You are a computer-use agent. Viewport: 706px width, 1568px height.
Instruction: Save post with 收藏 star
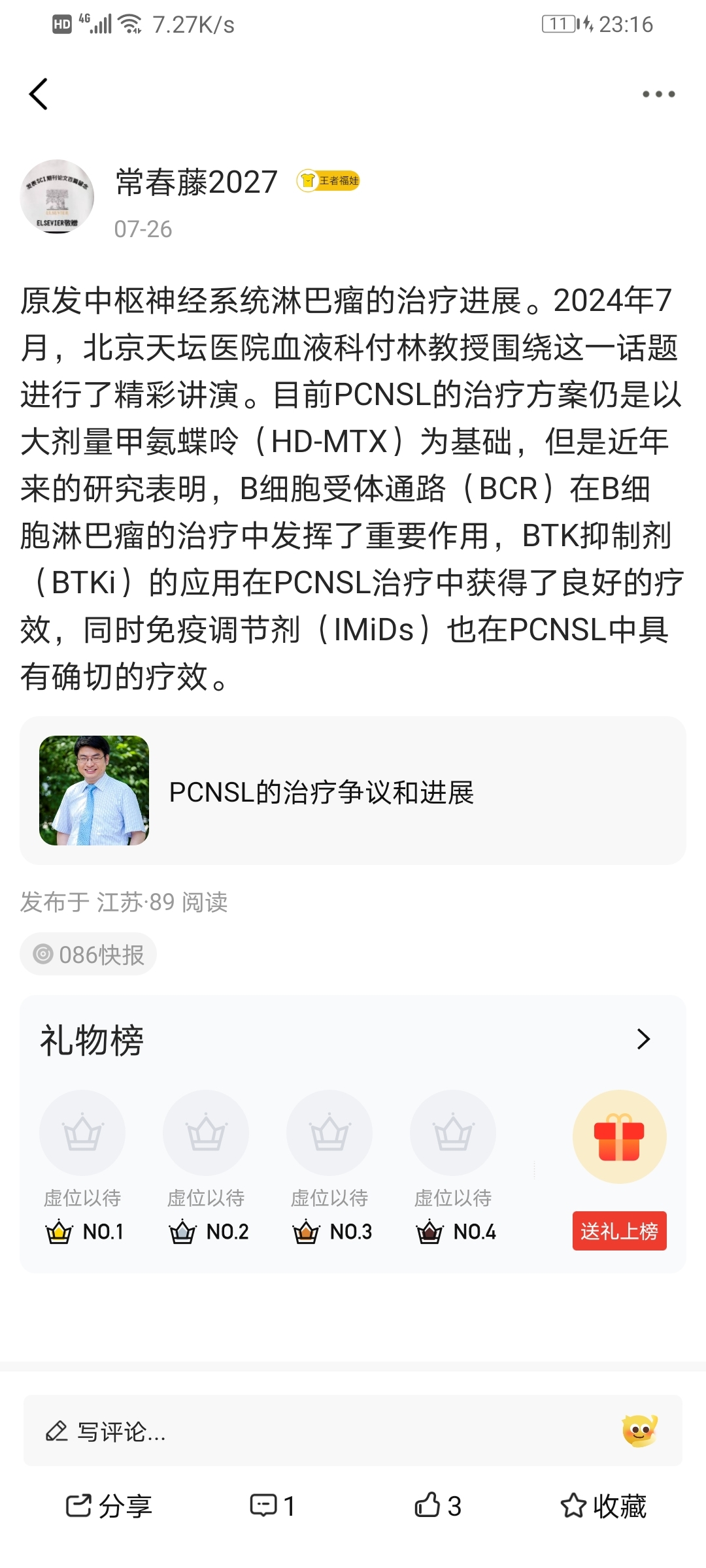(603, 1506)
